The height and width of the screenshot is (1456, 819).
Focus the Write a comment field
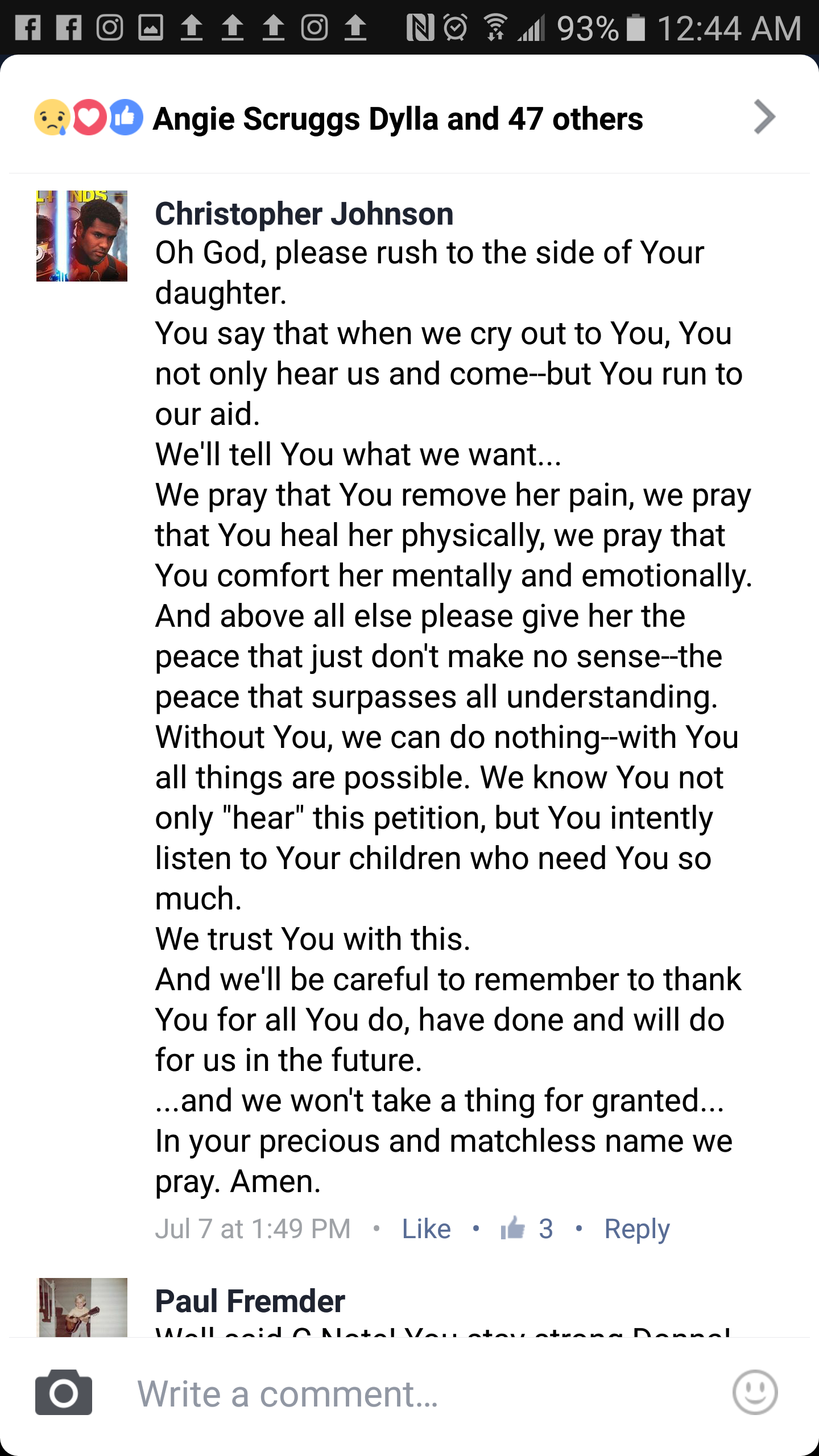[x=398, y=1395]
